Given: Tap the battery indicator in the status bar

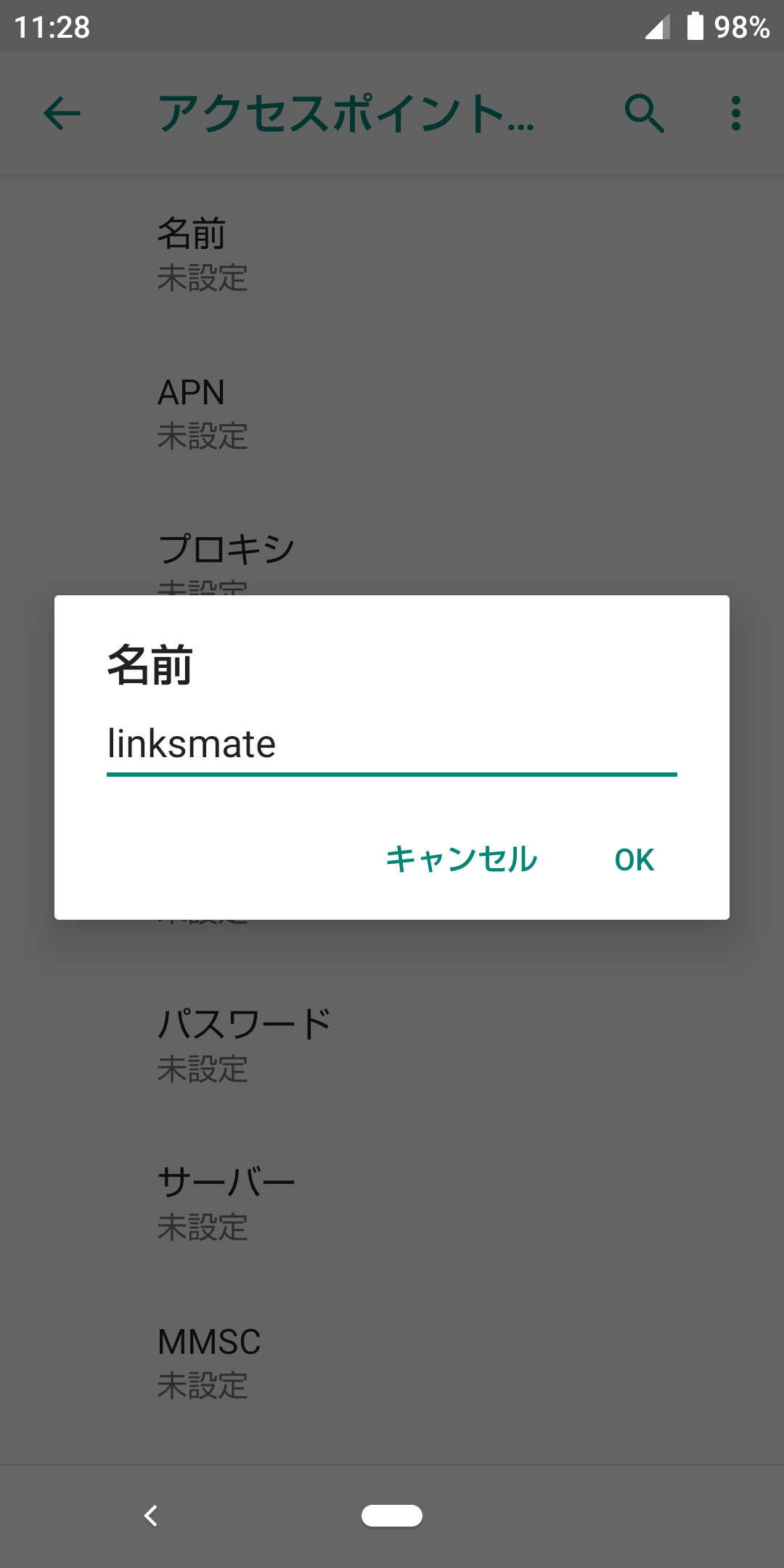Looking at the screenshot, I should point(695,26).
